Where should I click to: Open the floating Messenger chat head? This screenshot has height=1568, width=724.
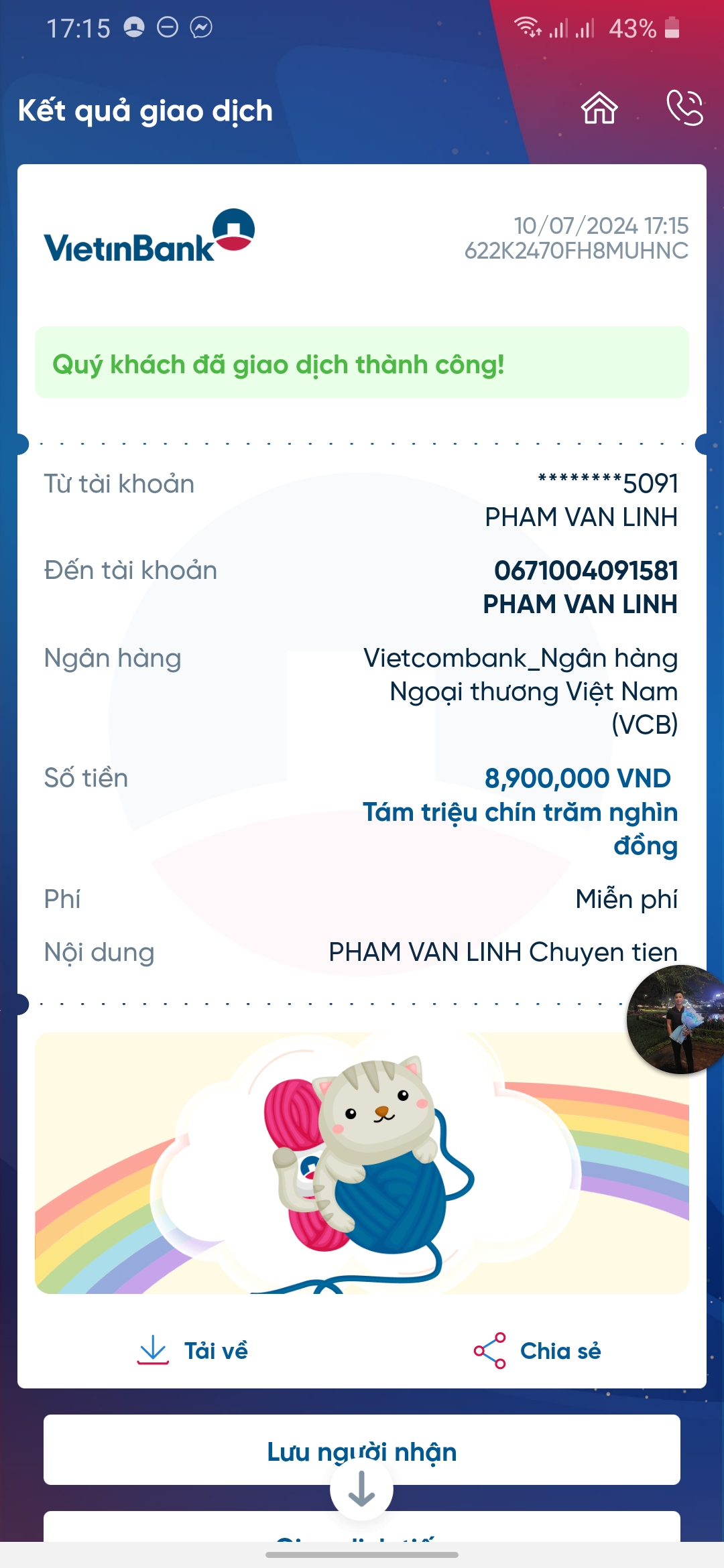[x=675, y=1019]
